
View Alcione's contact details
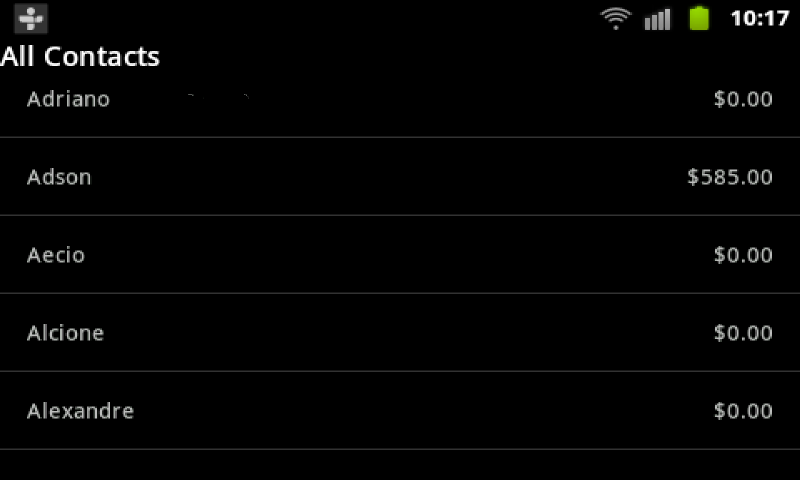pyautogui.click(x=400, y=333)
